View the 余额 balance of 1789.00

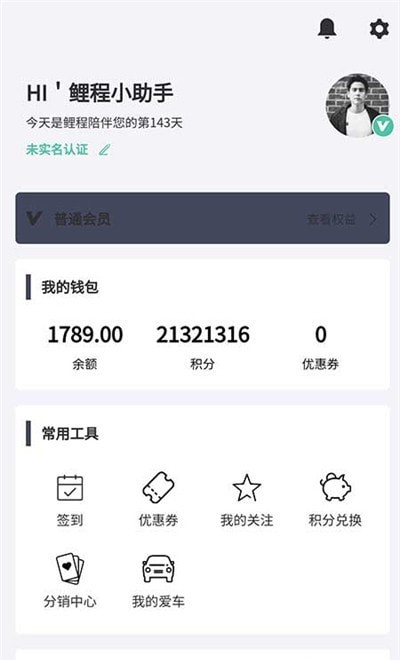85,347
